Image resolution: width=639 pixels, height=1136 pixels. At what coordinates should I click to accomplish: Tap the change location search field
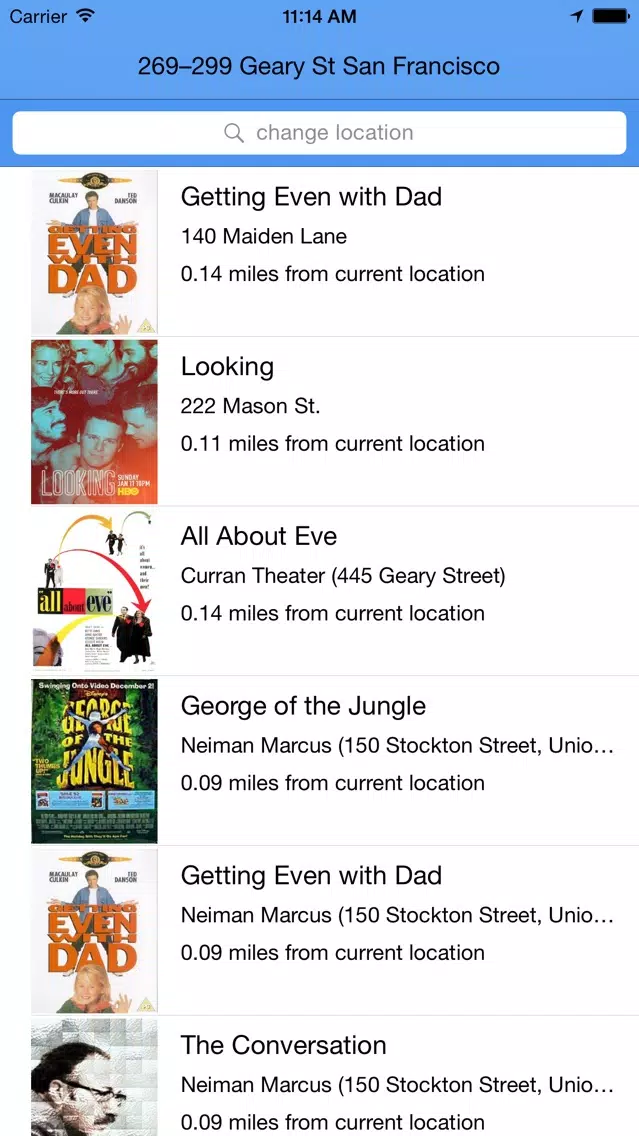click(x=320, y=133)
